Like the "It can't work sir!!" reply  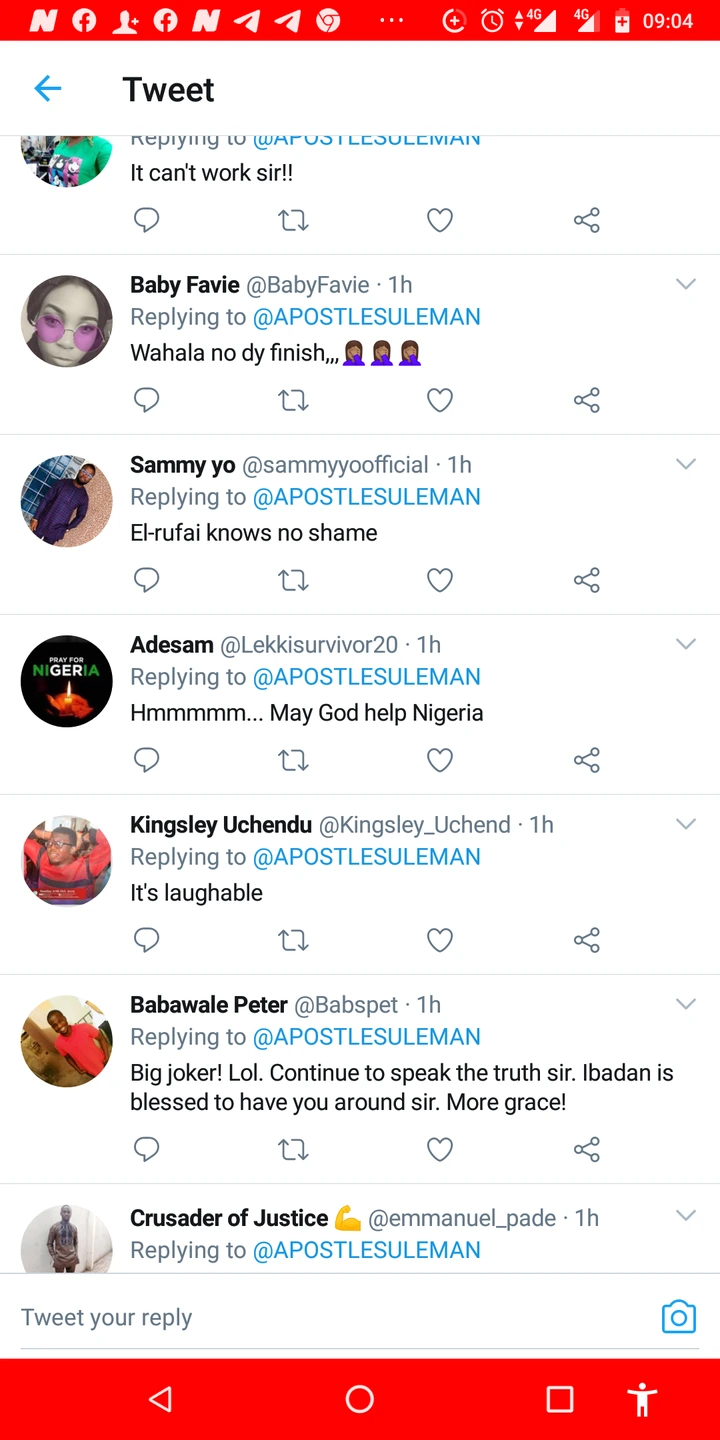440,220
